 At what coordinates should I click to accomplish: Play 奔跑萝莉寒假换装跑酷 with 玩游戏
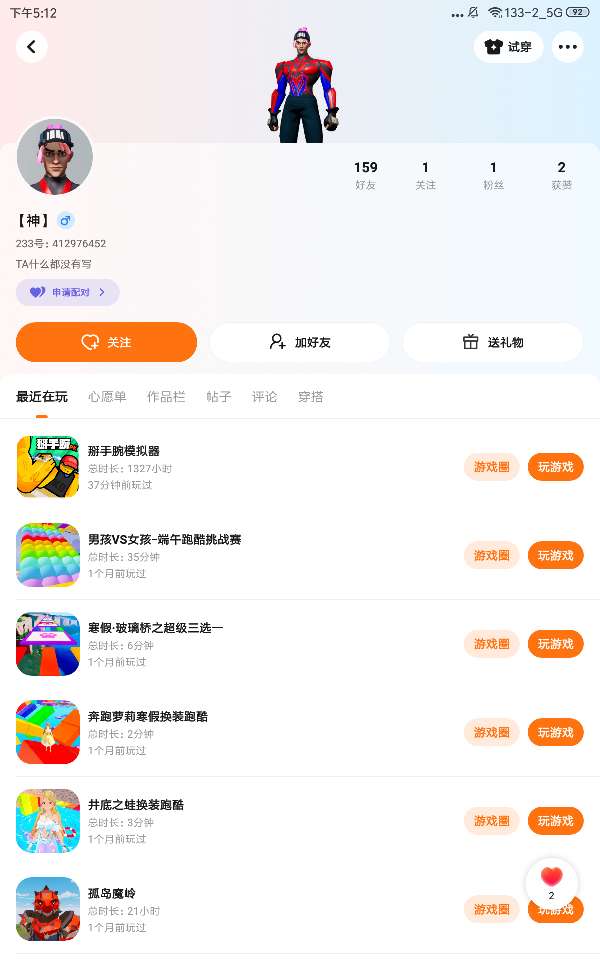coord(555,732)
